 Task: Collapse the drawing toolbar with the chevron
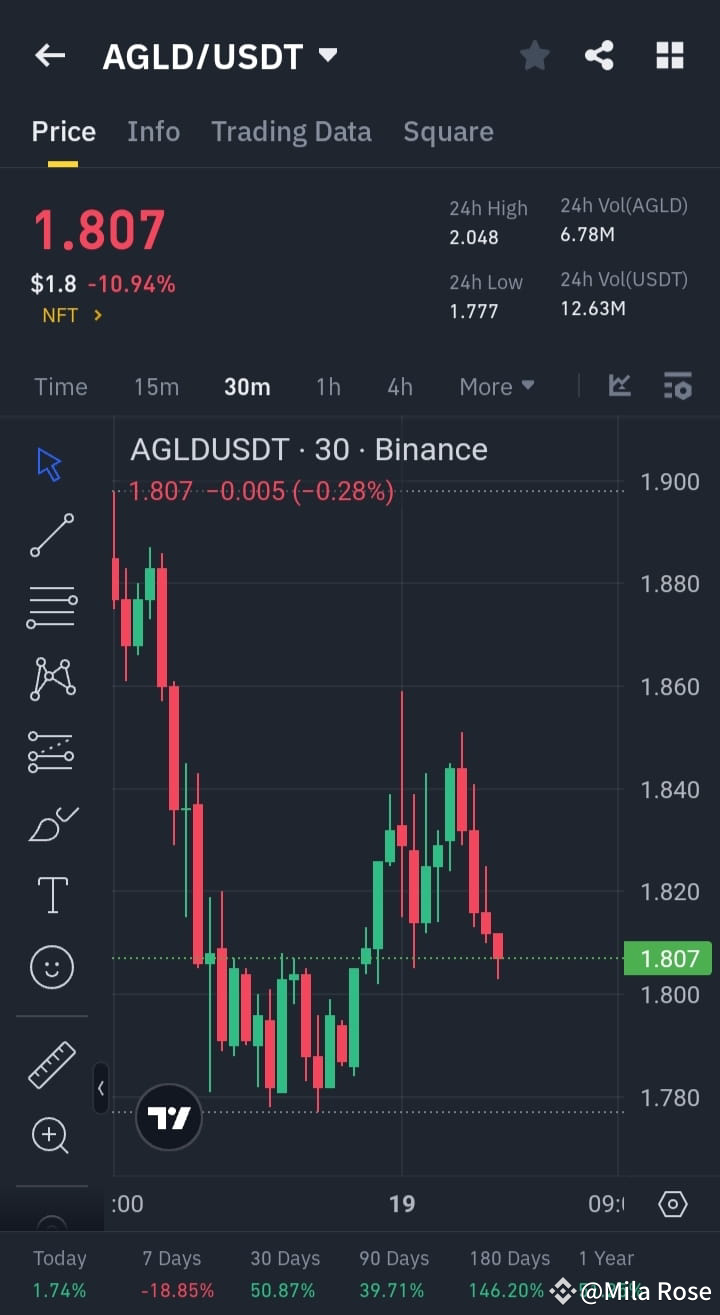[101, 1089]
